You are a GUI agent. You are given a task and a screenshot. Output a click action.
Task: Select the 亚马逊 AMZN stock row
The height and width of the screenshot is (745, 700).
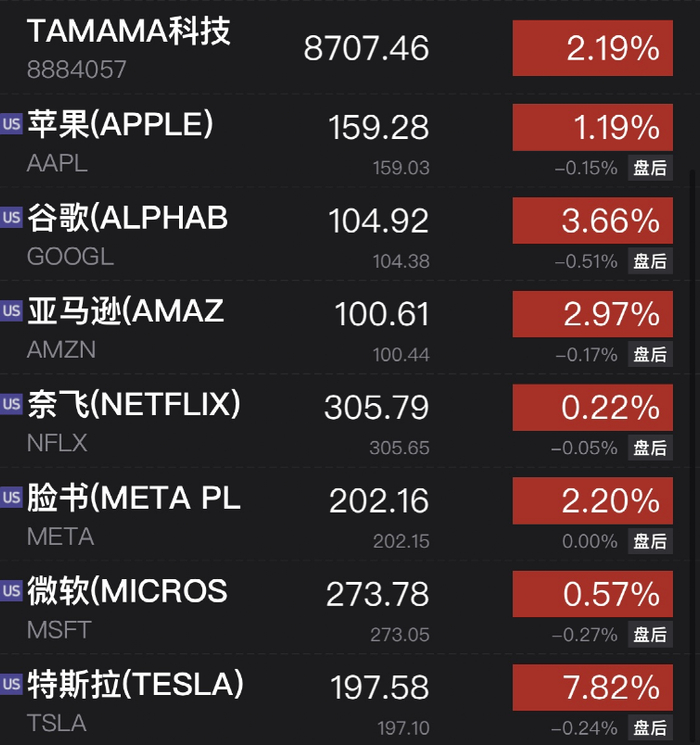[x=126, y=326]
